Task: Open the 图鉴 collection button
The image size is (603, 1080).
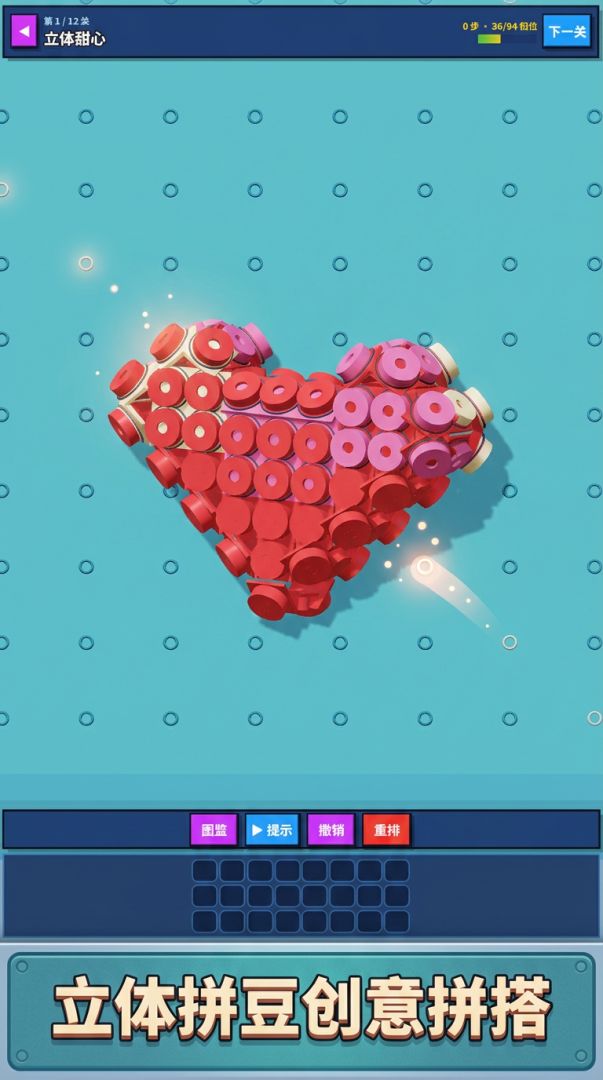Action: point(214,830)
